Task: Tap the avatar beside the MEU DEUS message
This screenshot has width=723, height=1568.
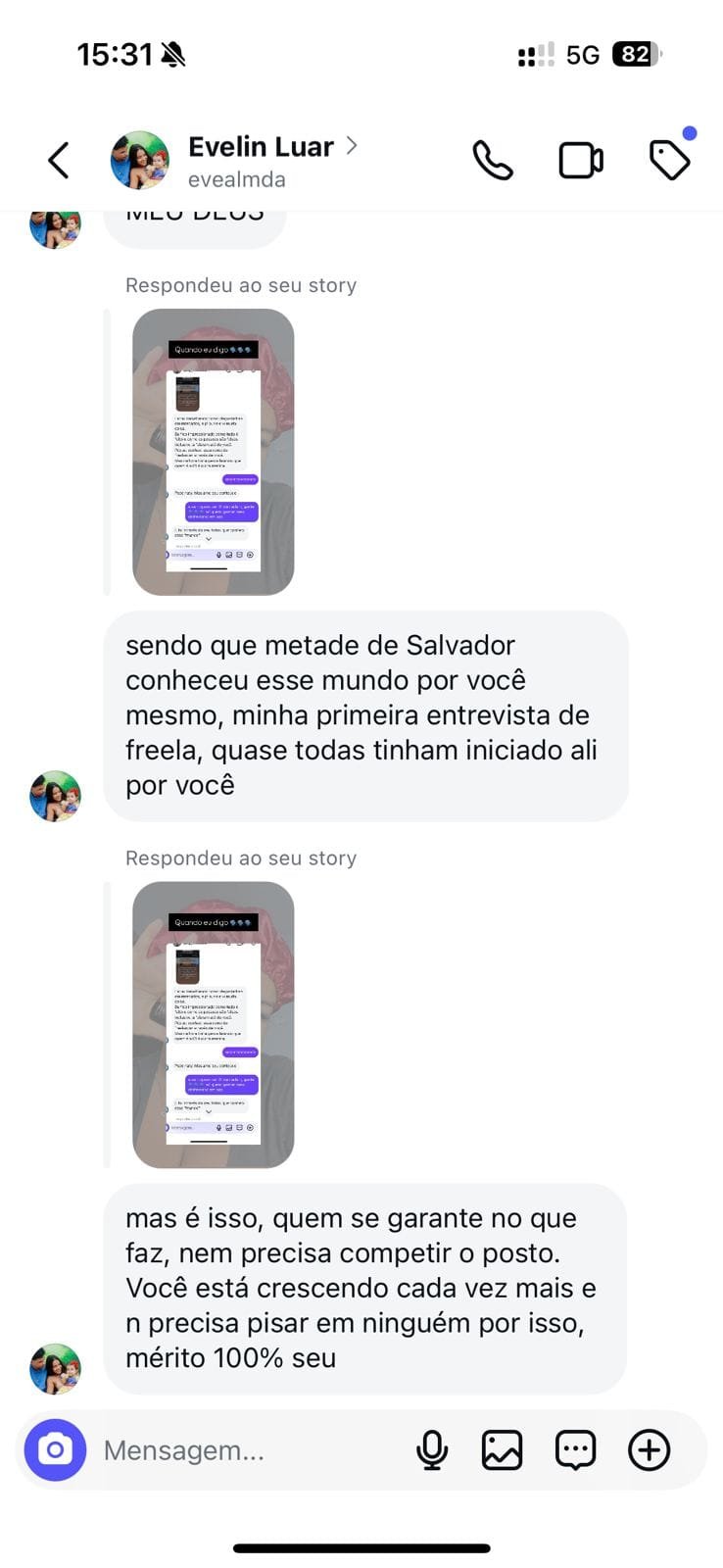Action: point(55,222)
